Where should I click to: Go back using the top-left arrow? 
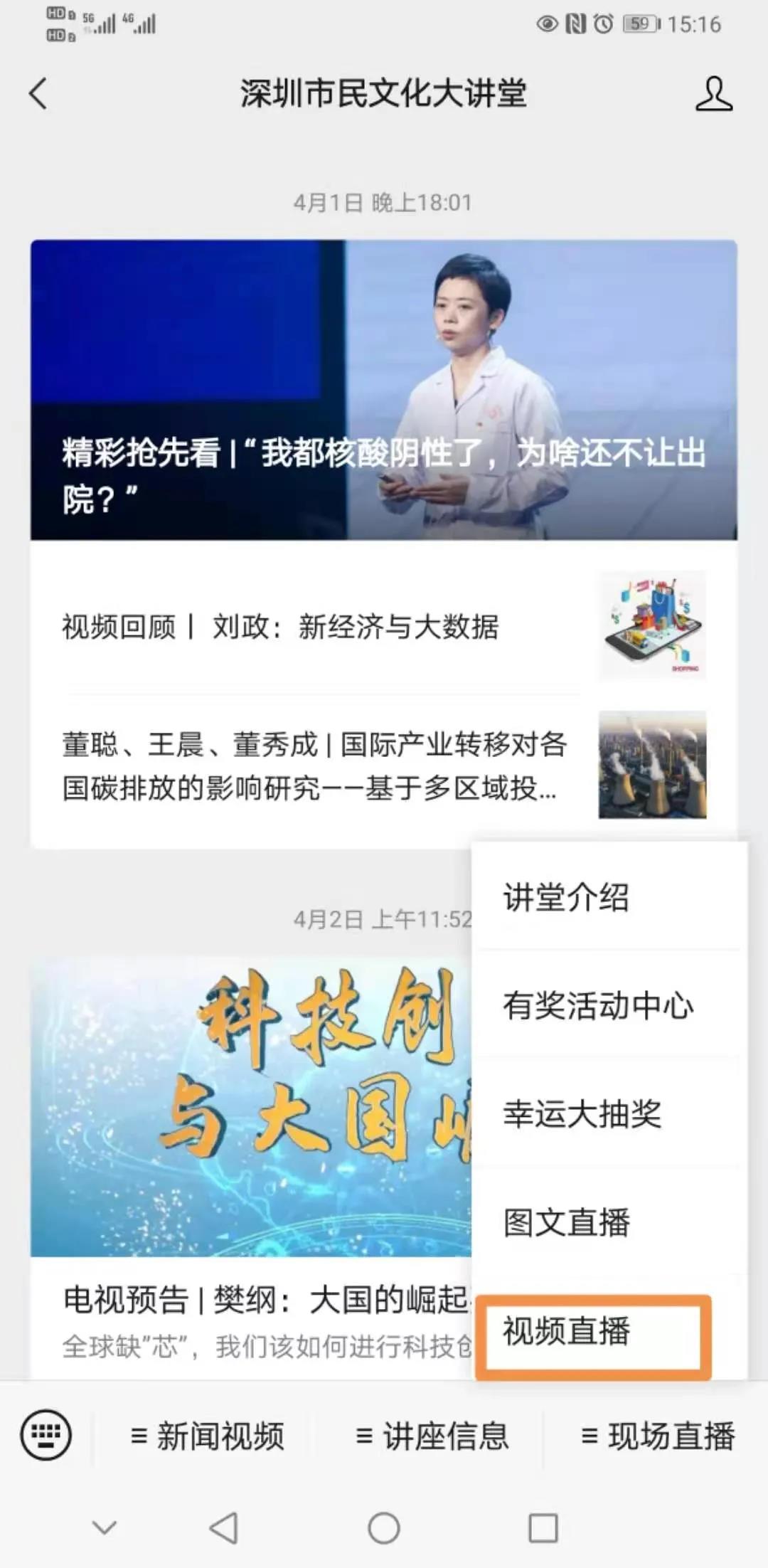[x=38, y=94]
